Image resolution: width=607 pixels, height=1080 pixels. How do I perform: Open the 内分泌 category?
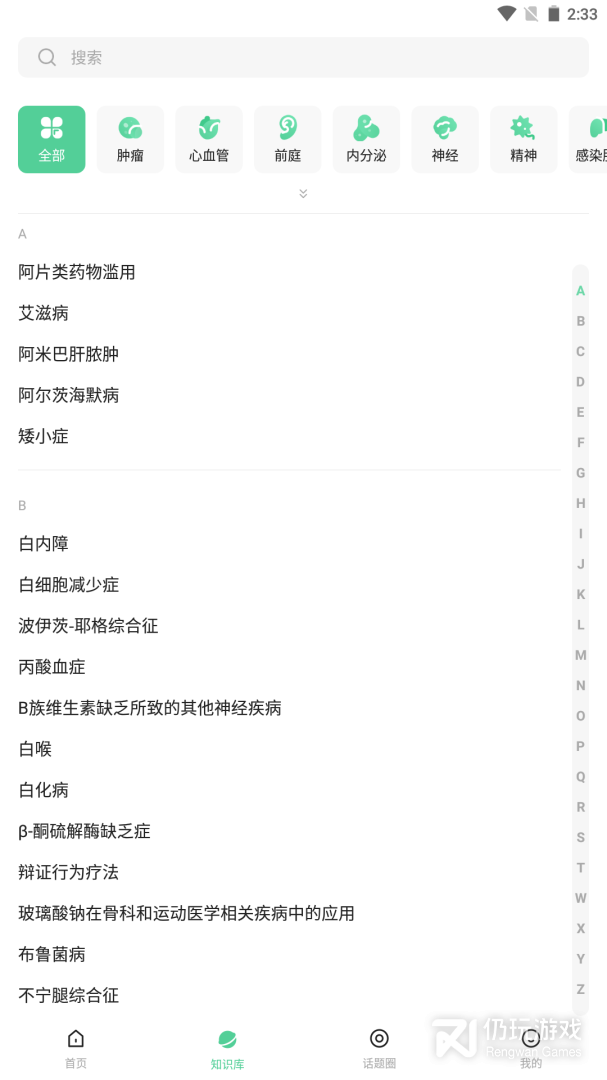point(366,139)
